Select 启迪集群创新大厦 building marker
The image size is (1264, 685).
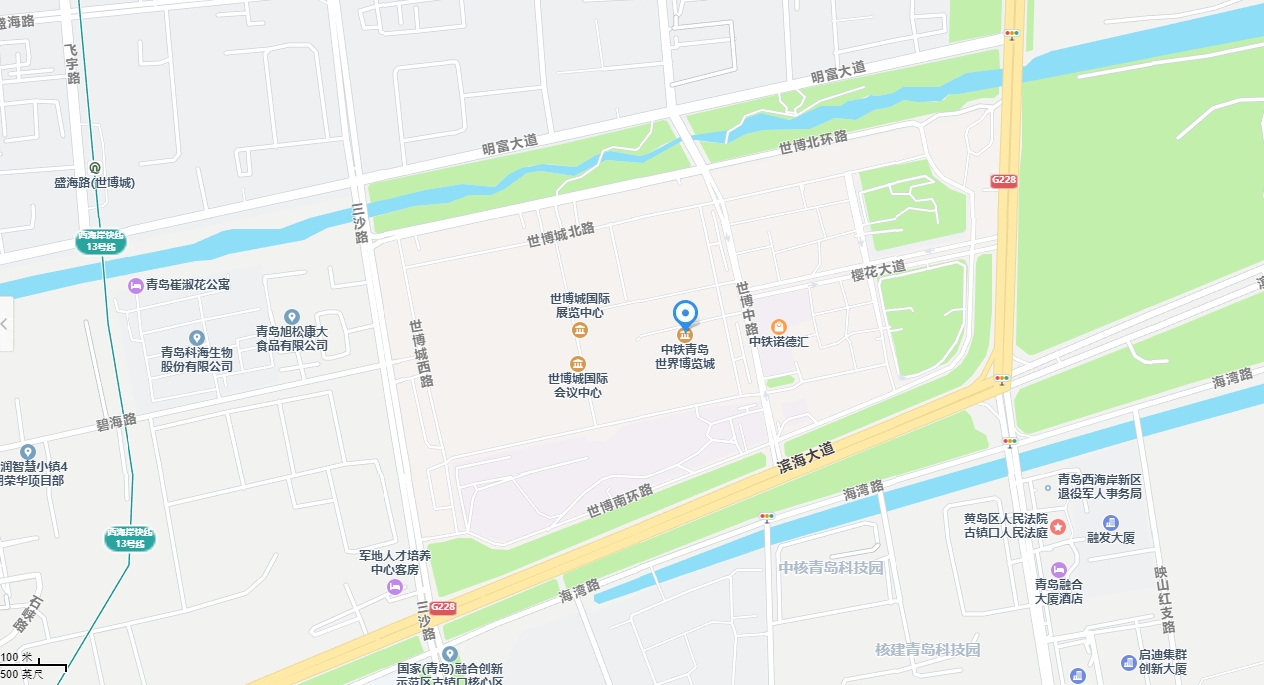pos(1129,661)
